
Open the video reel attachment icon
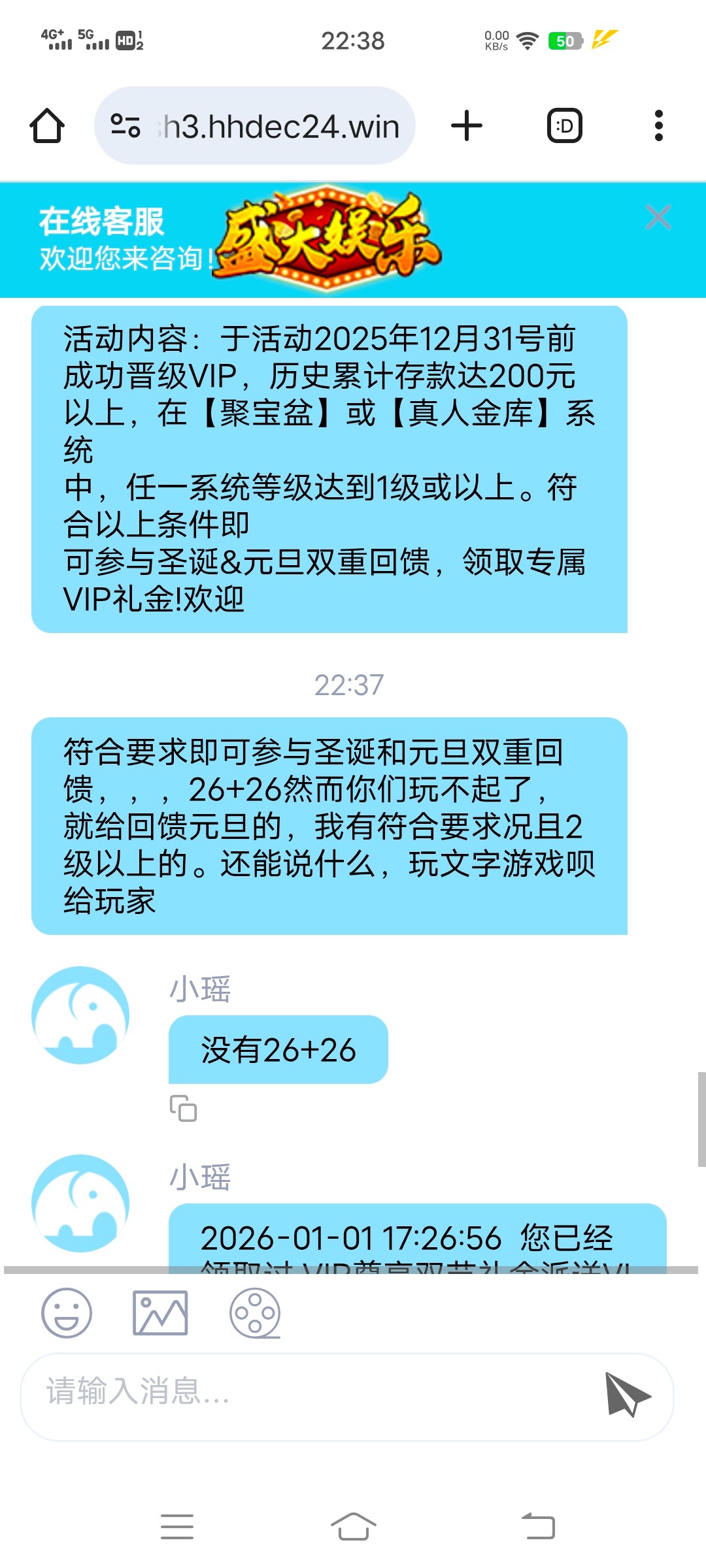click(x=255, y=1313)
